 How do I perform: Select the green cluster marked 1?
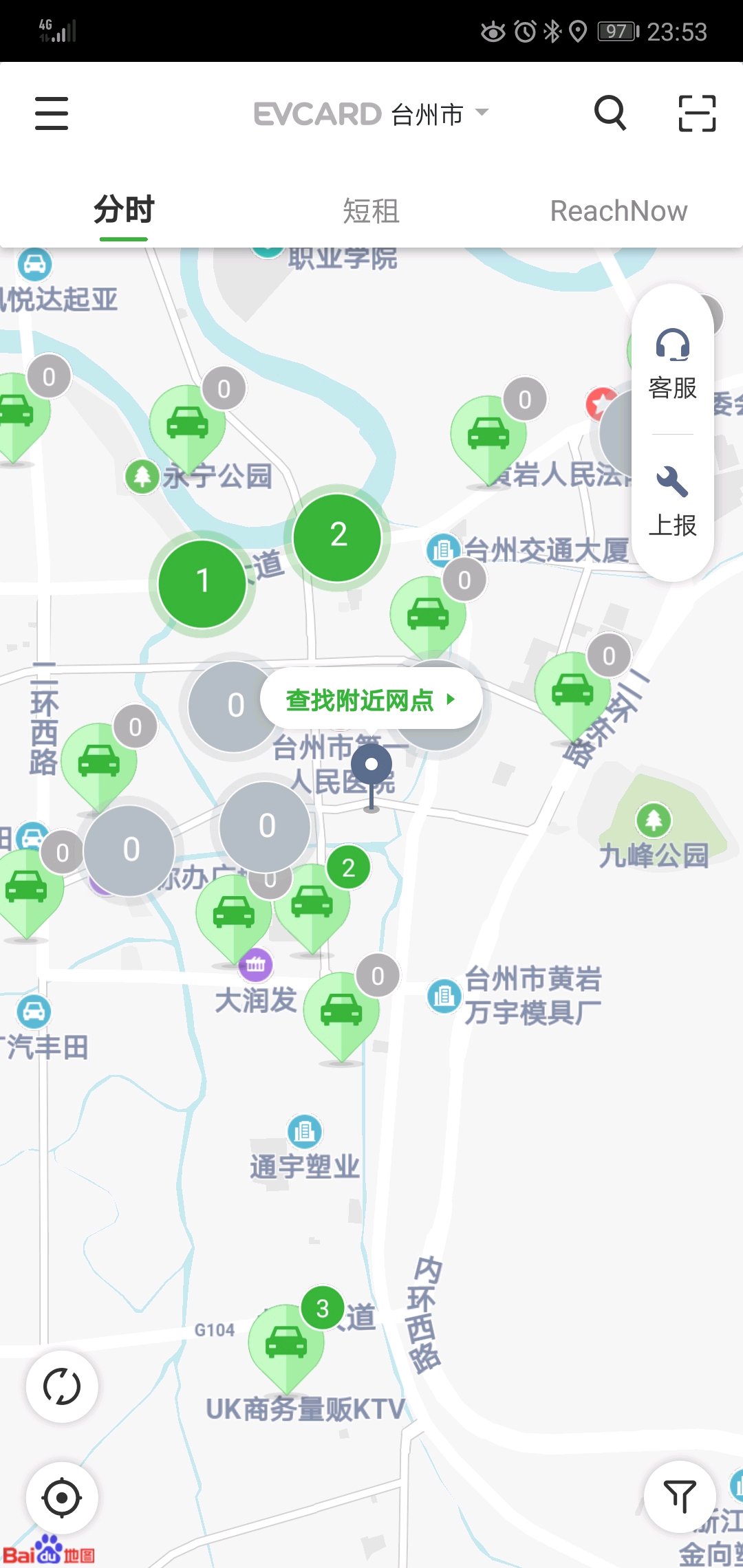click(x=202, y=582)
